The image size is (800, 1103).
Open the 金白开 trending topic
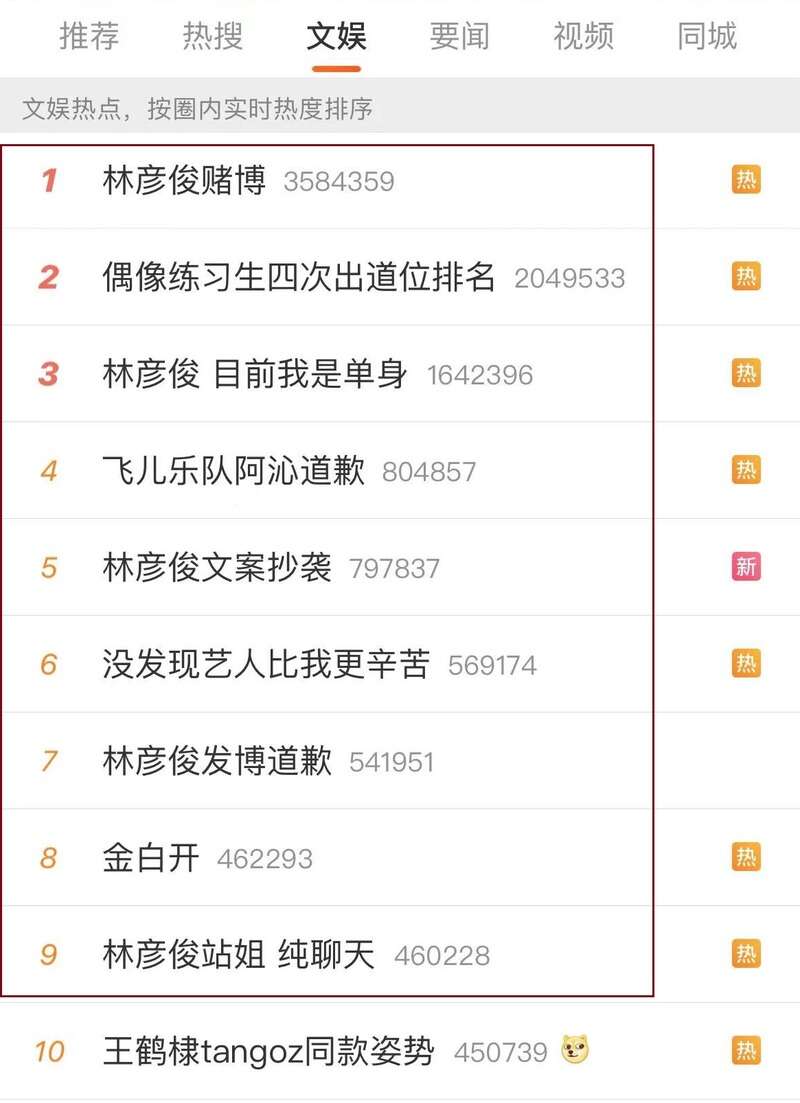point(151,858)
